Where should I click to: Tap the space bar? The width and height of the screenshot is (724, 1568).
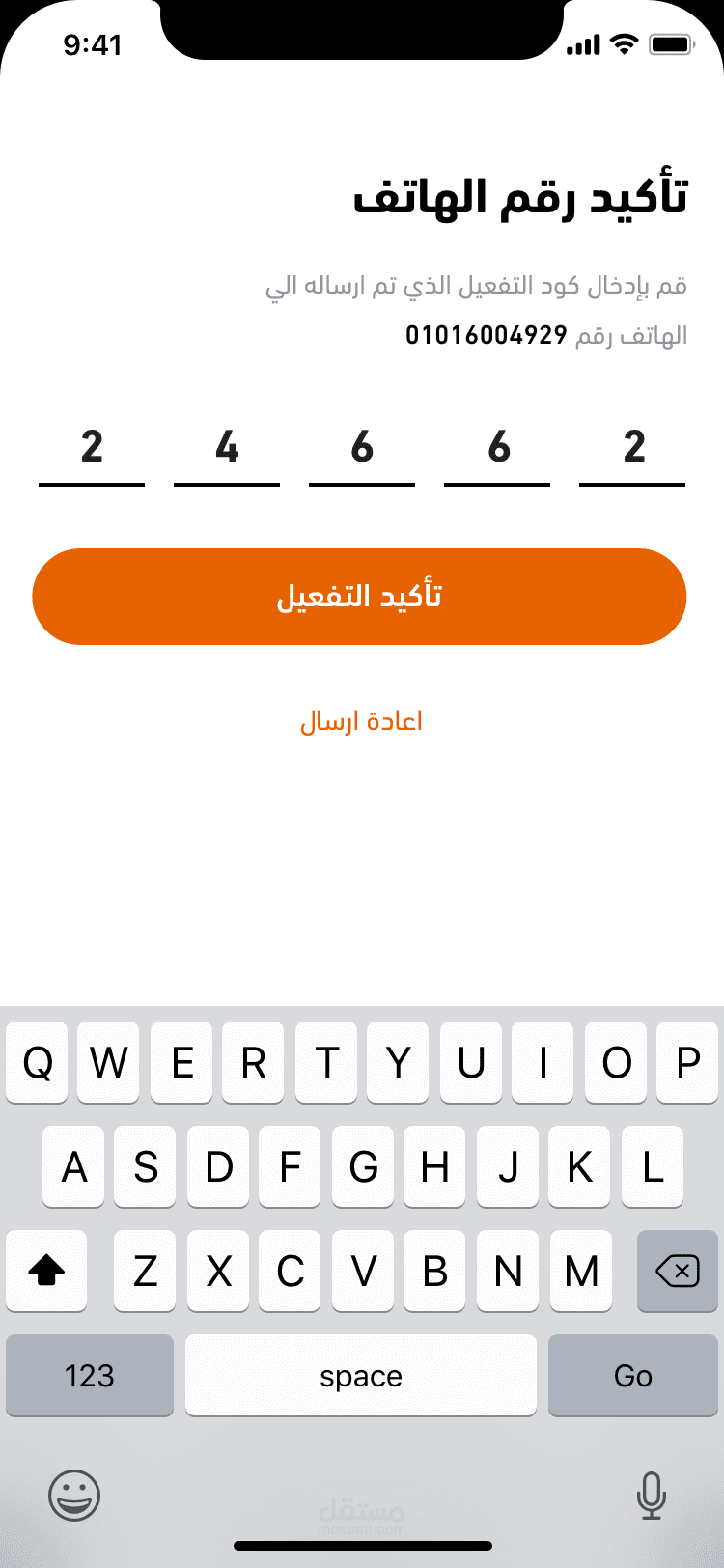tap(360, 1376)
